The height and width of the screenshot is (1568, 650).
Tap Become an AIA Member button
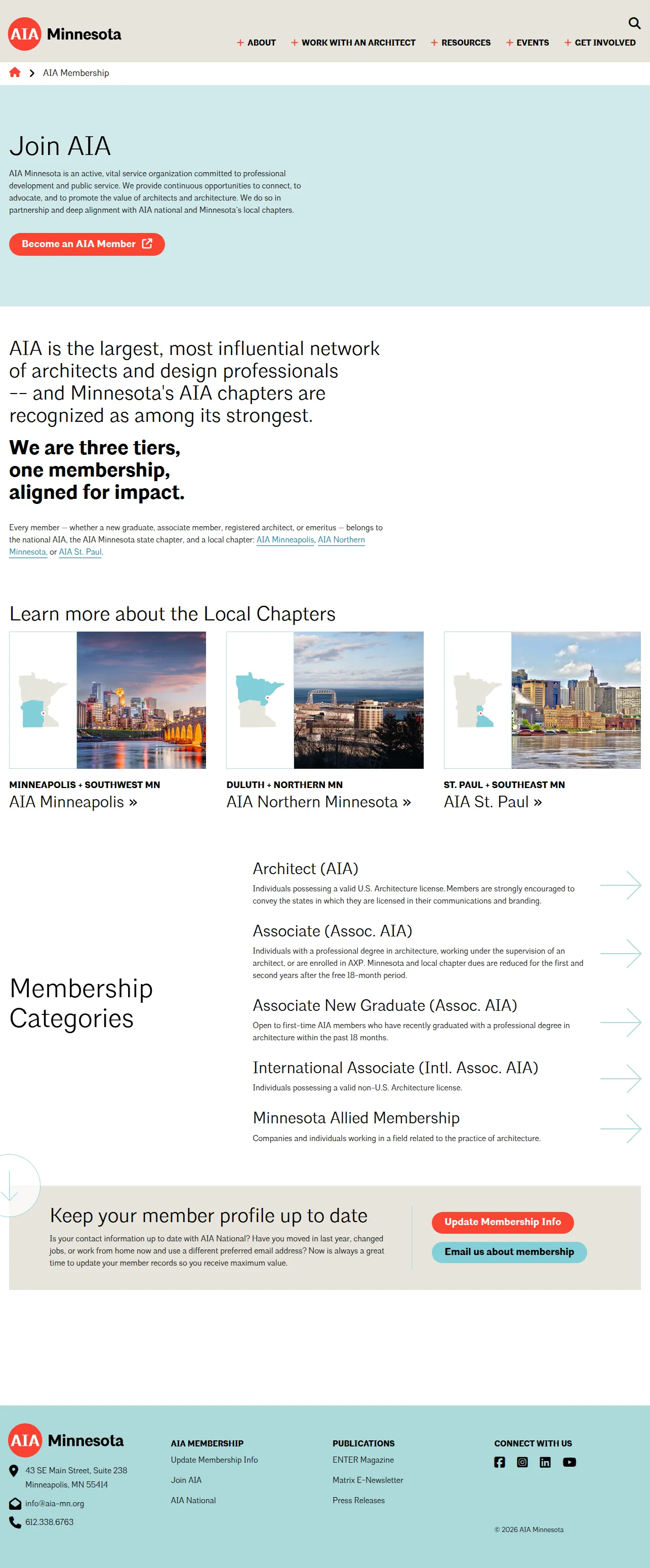click(87, 244)
